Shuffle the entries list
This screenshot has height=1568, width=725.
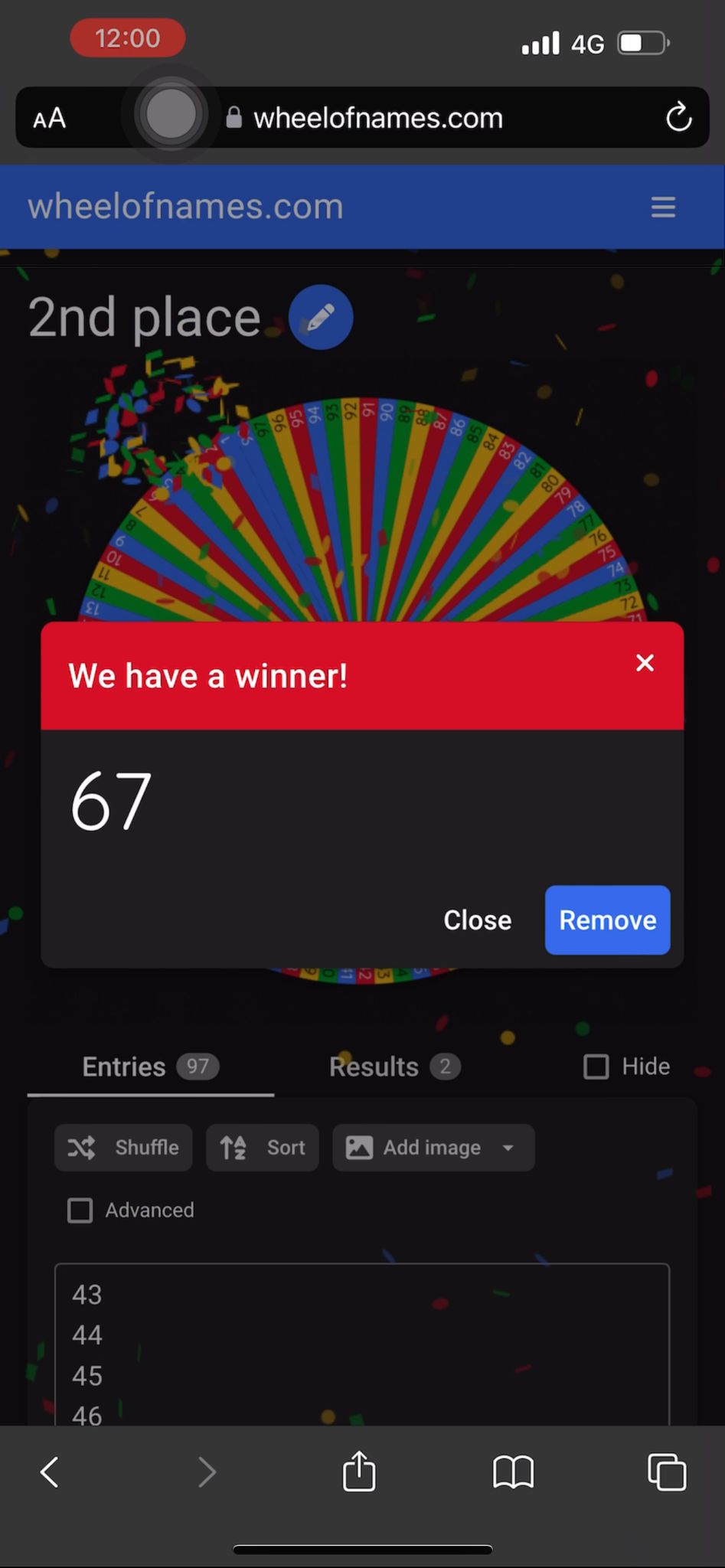pos(123,1147)
